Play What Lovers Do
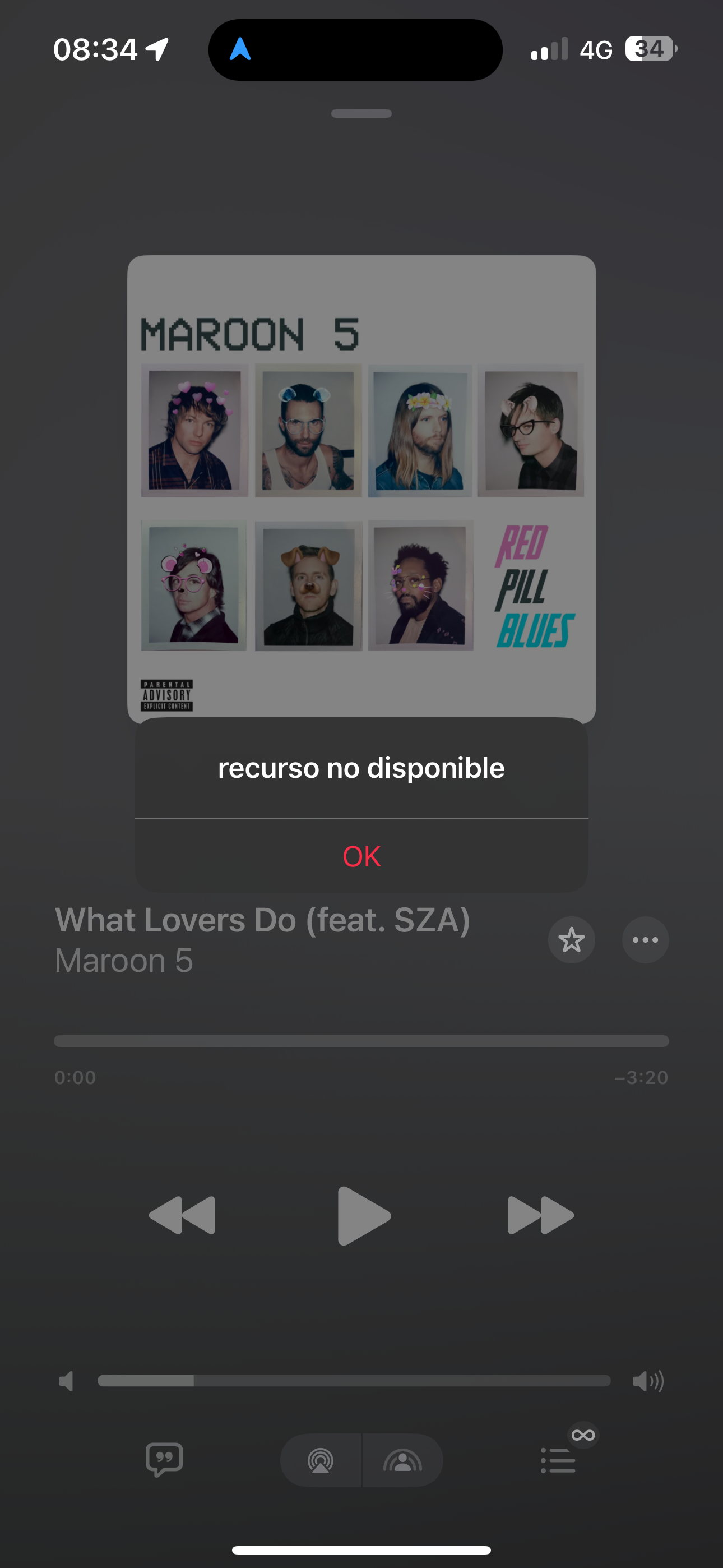Image resolution: width=723 pixels, height=1568 pixels. tap(363, 1216)
